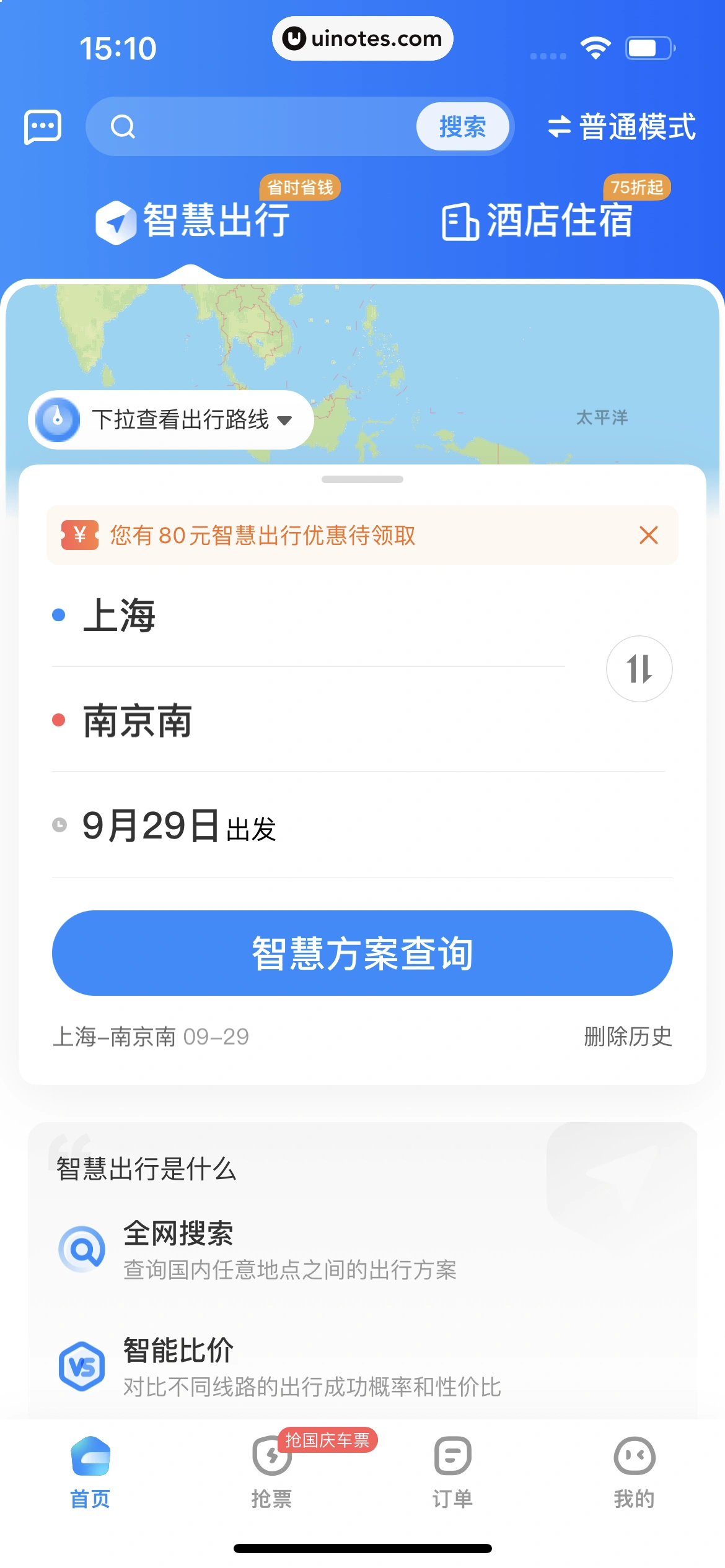Dismiss the 80元 coupon banner
Screen dimensions: 725x1568
click(x=648, y=536)
